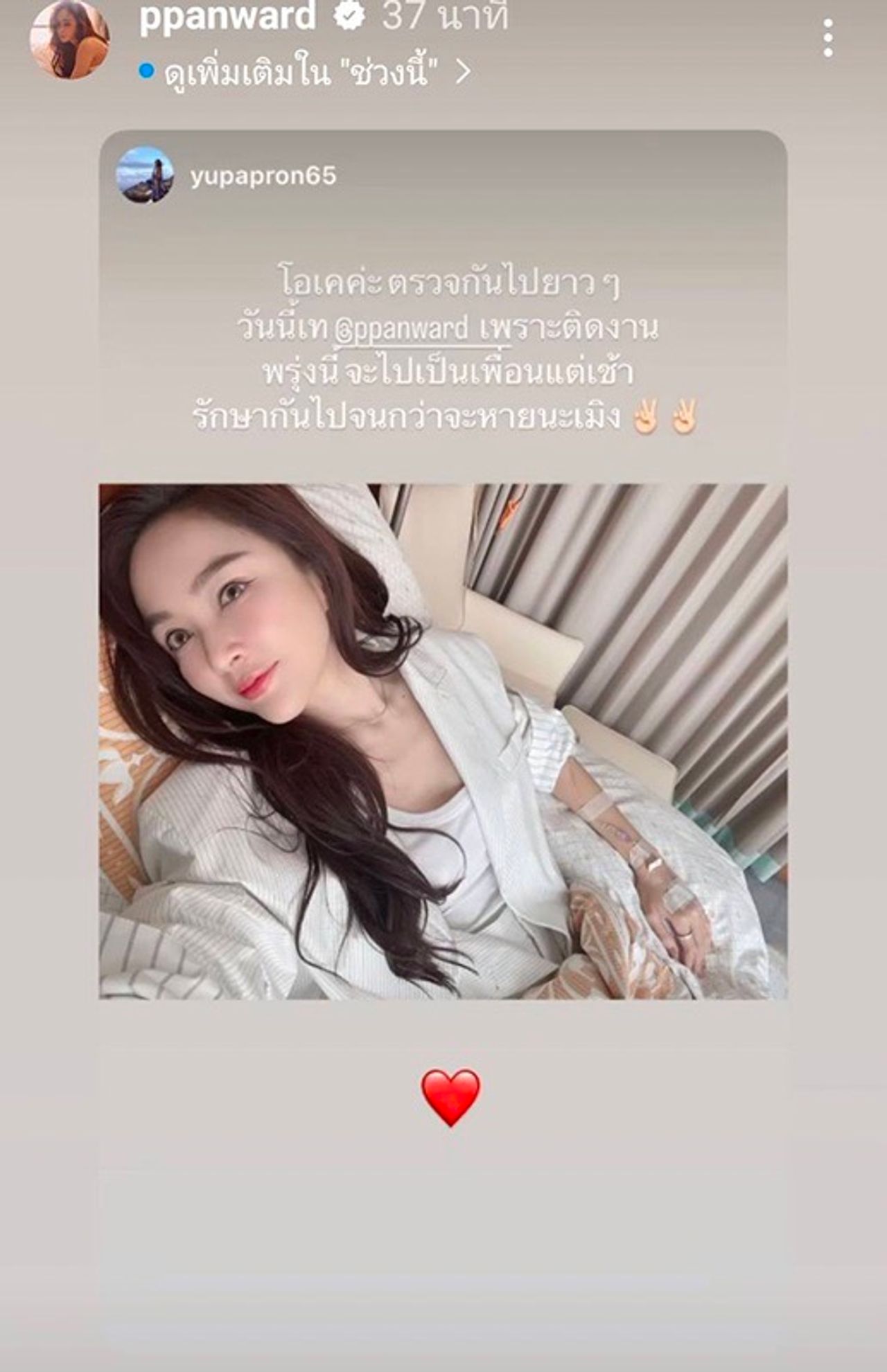Open ppanward's profile picture

pos(70,38)
